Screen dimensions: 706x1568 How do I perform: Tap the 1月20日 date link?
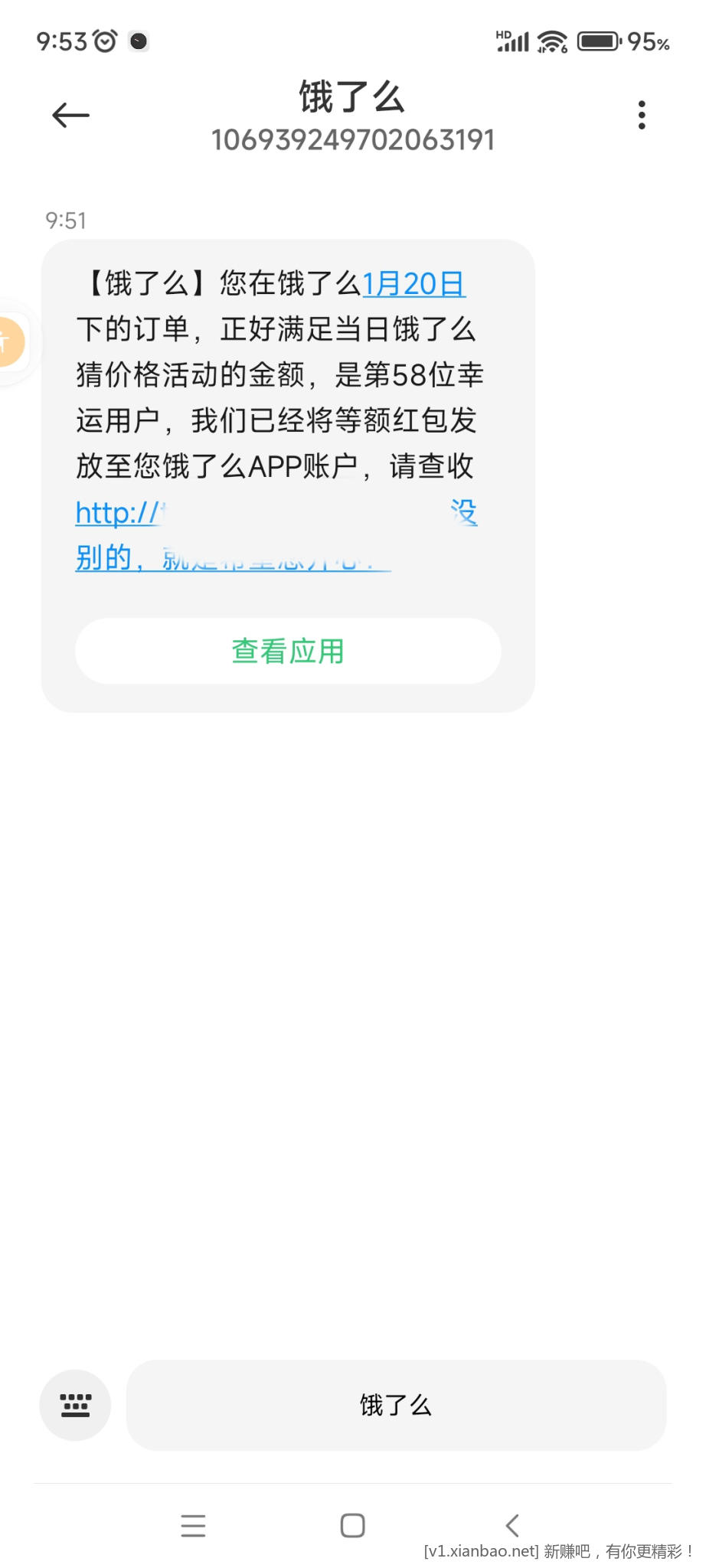[413, 284]
